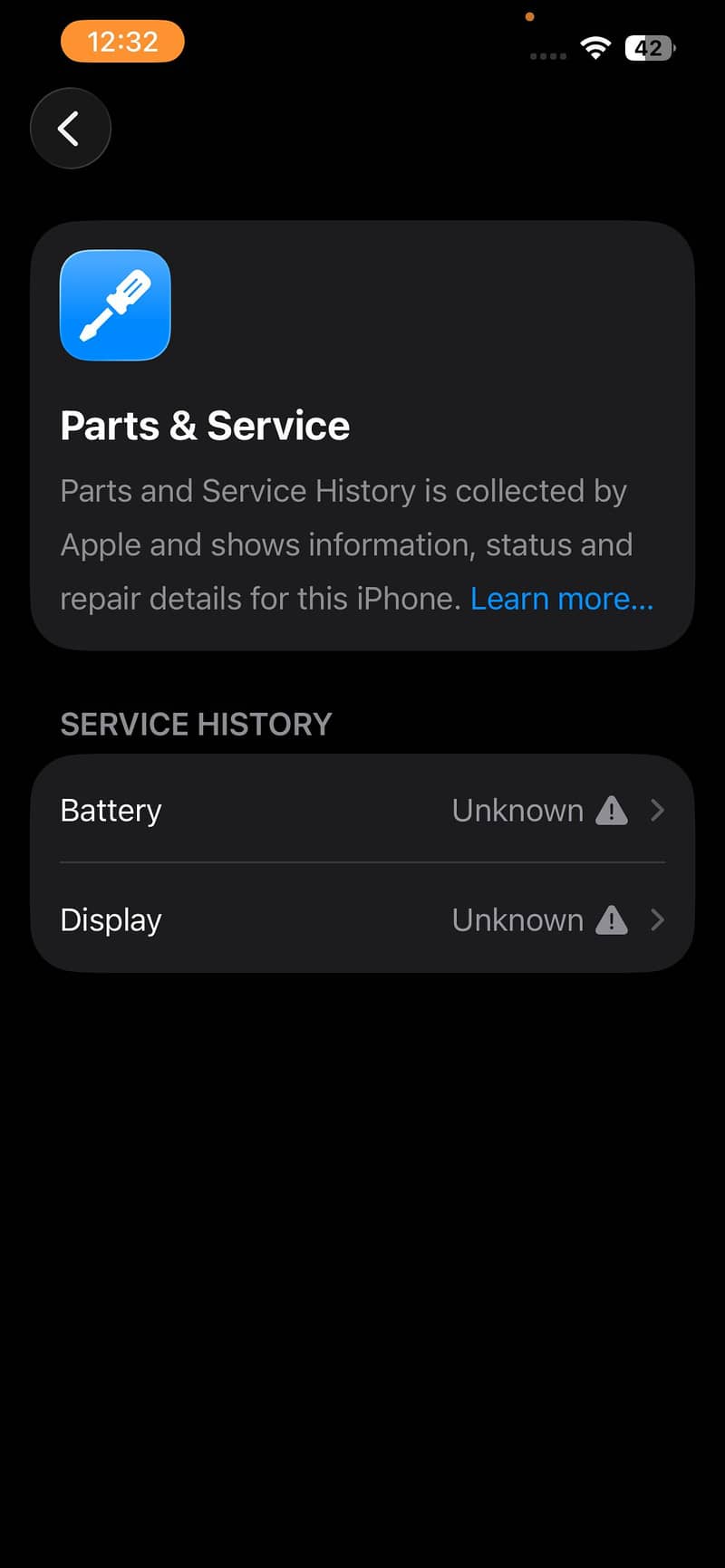Tap the cellular signal dots in status bar

[x=546, y=54]
